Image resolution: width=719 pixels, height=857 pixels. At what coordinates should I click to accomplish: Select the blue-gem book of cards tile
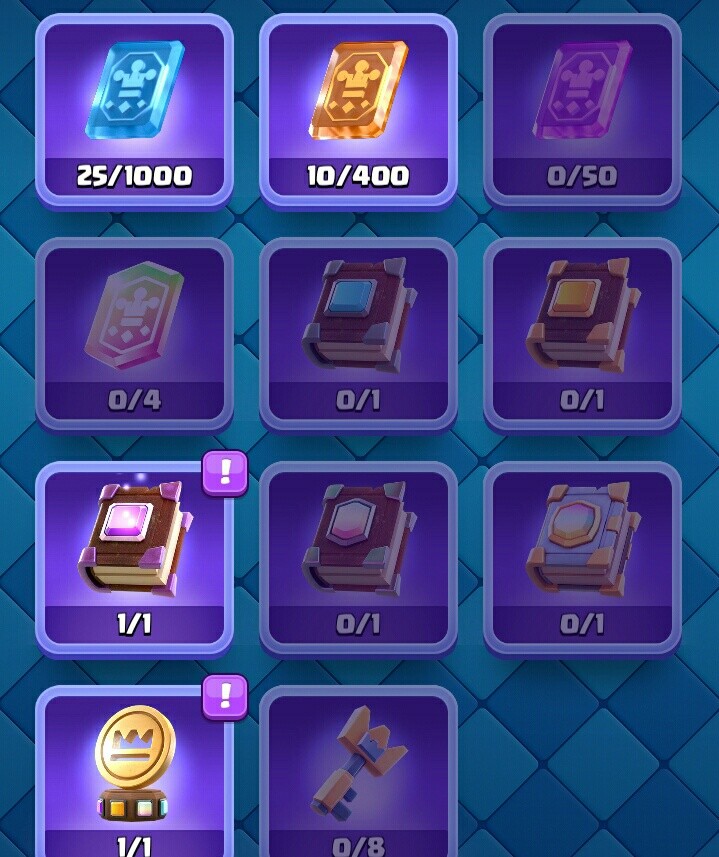[358, 334]
